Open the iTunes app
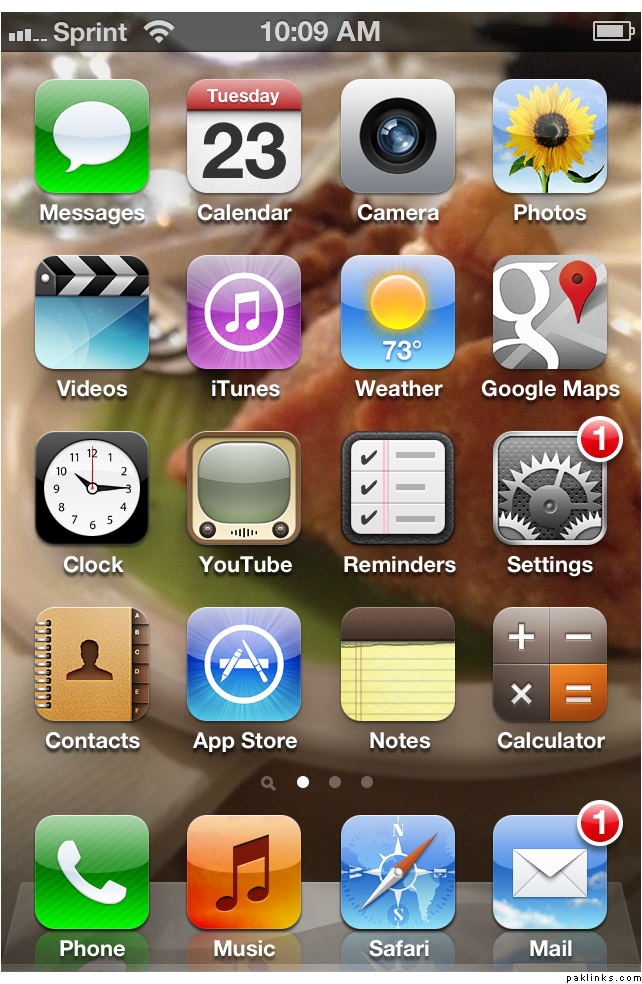Image resolution: width=642 pixels, height=984 pixels. point(244,313)
